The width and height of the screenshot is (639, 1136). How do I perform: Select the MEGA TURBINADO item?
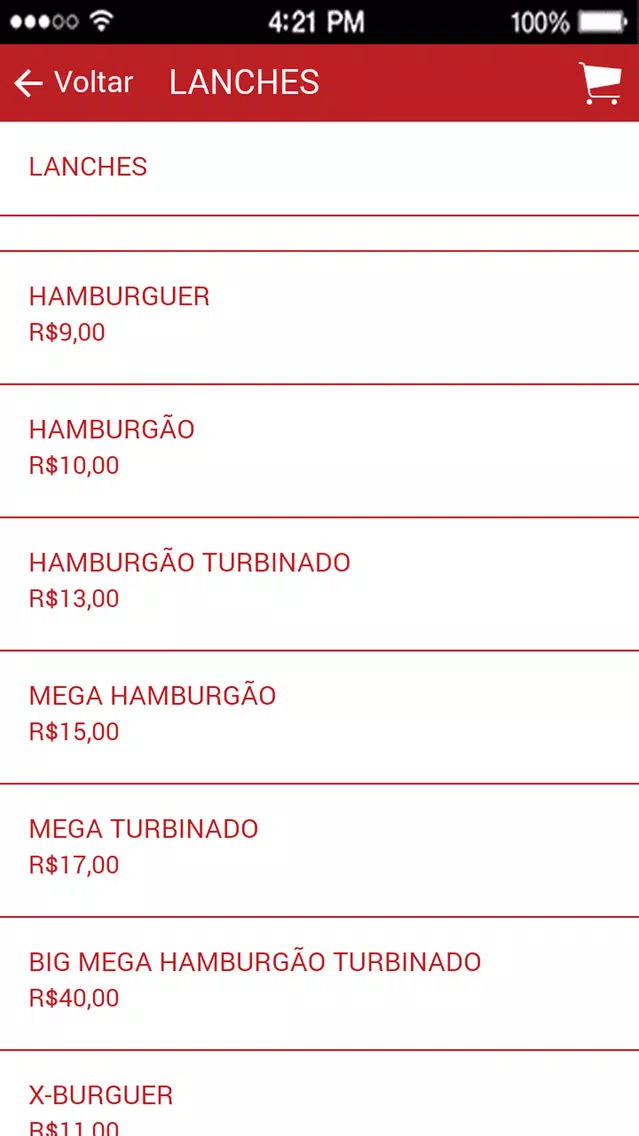tap(320, 851)
